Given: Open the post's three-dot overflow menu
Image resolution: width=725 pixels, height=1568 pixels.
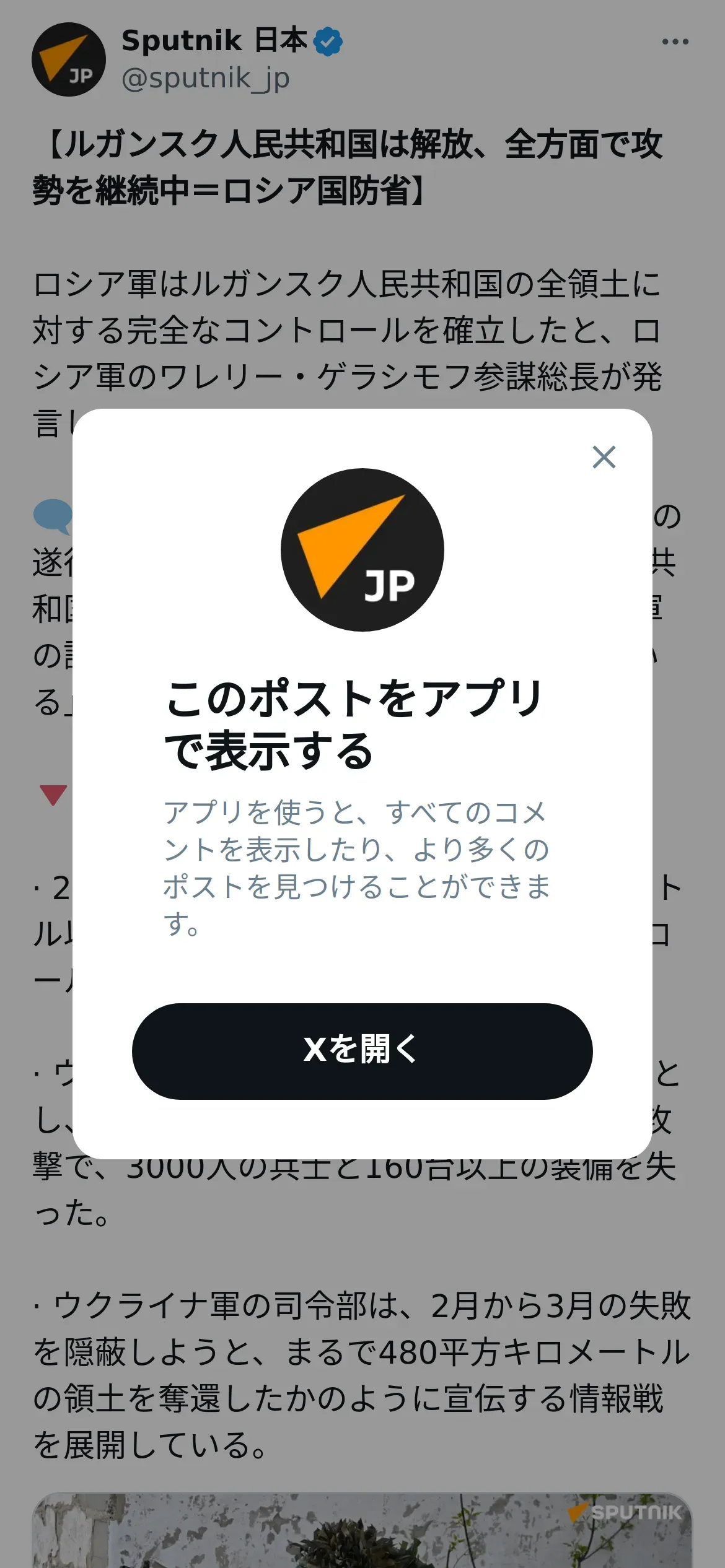Looking at the screenshot, I should [x=675, y=41].
